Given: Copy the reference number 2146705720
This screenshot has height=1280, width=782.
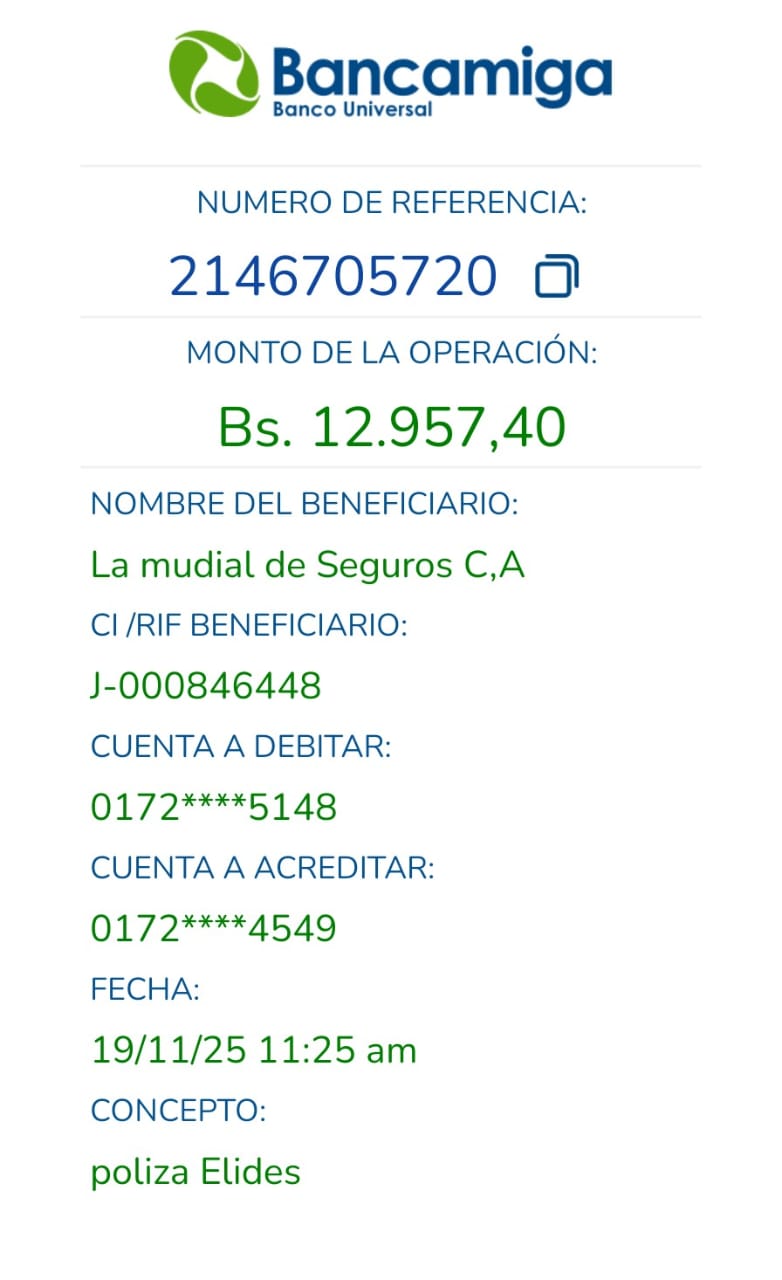Looking at the screenshot, I should tap(557, 277).
